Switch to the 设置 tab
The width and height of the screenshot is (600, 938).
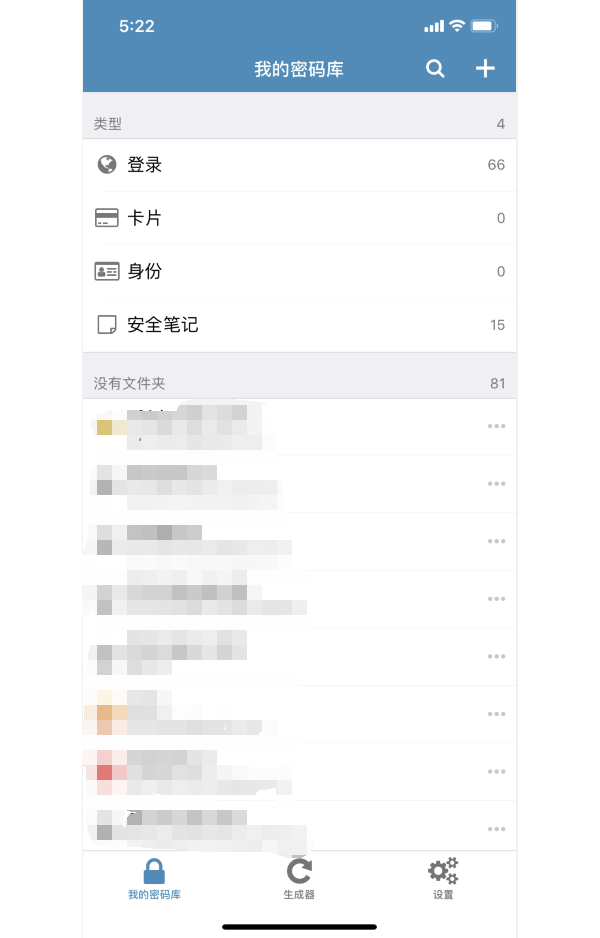(443, 879)
